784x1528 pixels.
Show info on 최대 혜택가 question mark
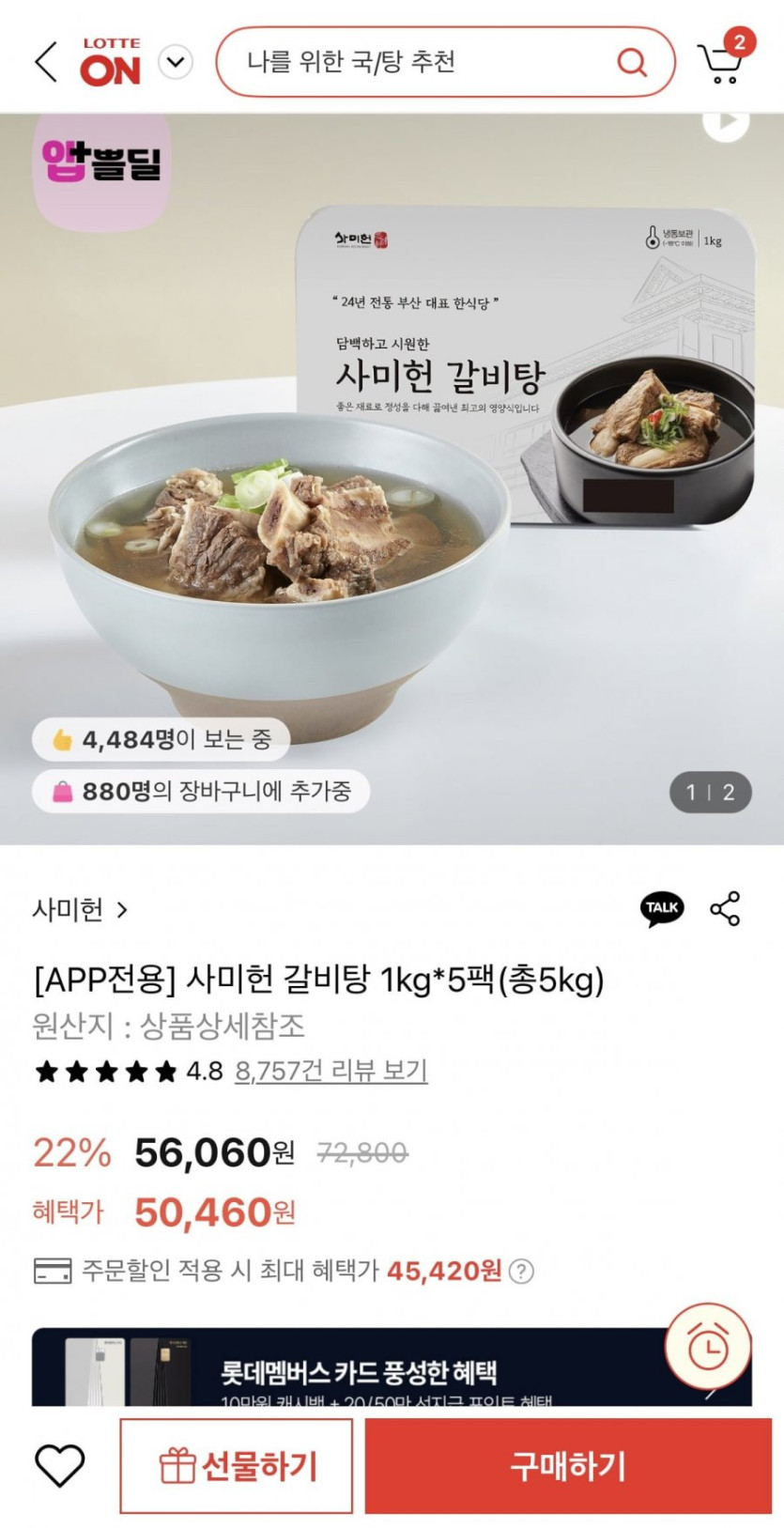tap(521, 1271)
